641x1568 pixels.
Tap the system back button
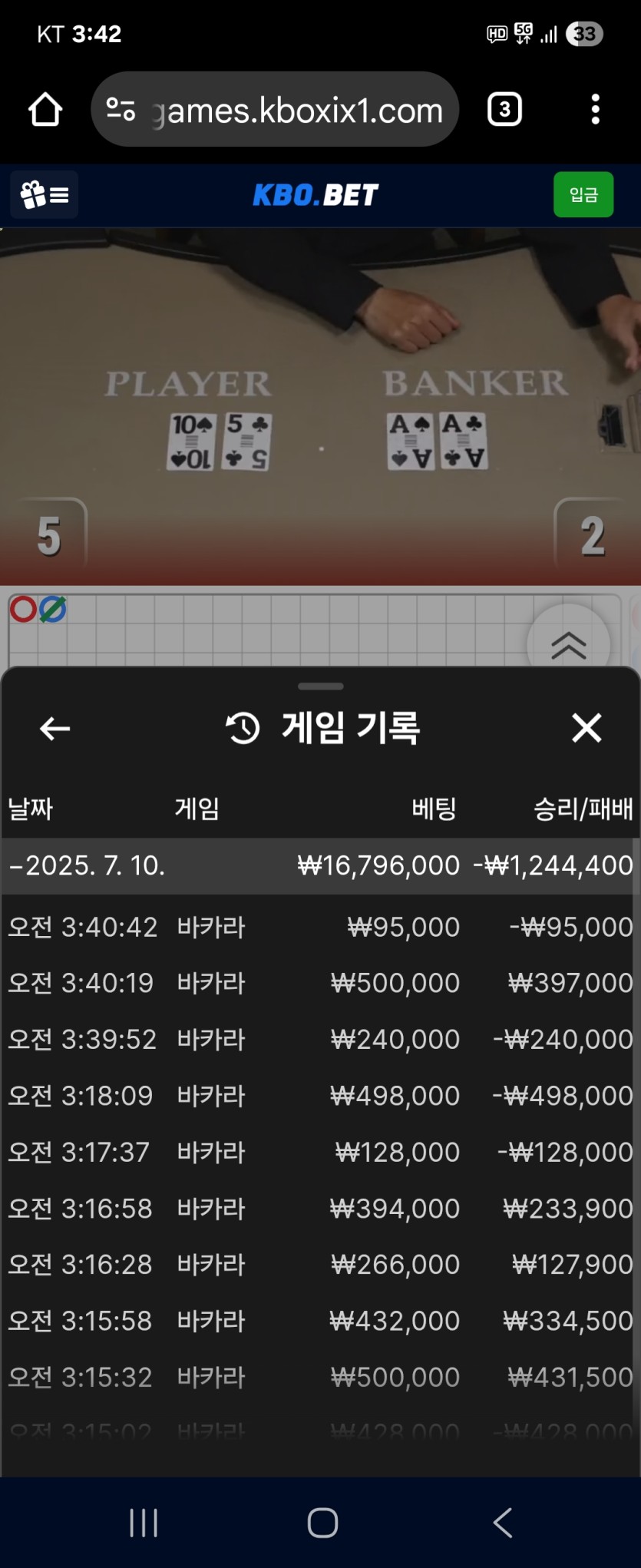[x=502, y=1523]
